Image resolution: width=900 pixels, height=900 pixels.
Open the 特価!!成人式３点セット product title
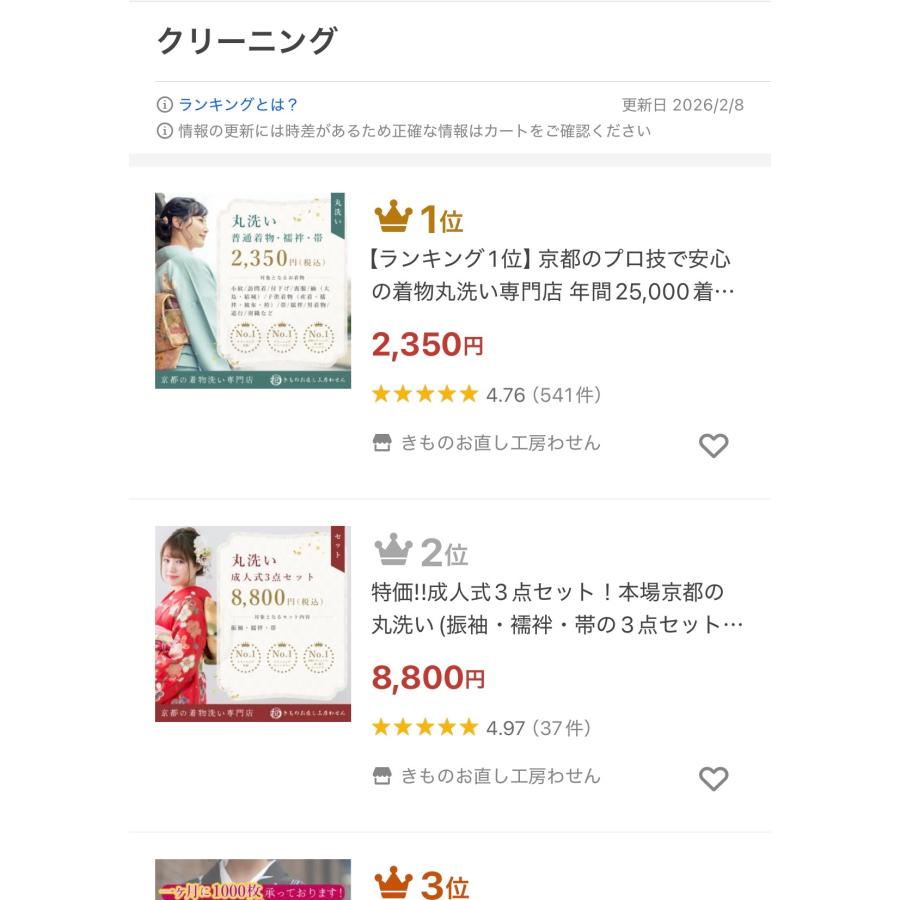[x=557, y=608]
